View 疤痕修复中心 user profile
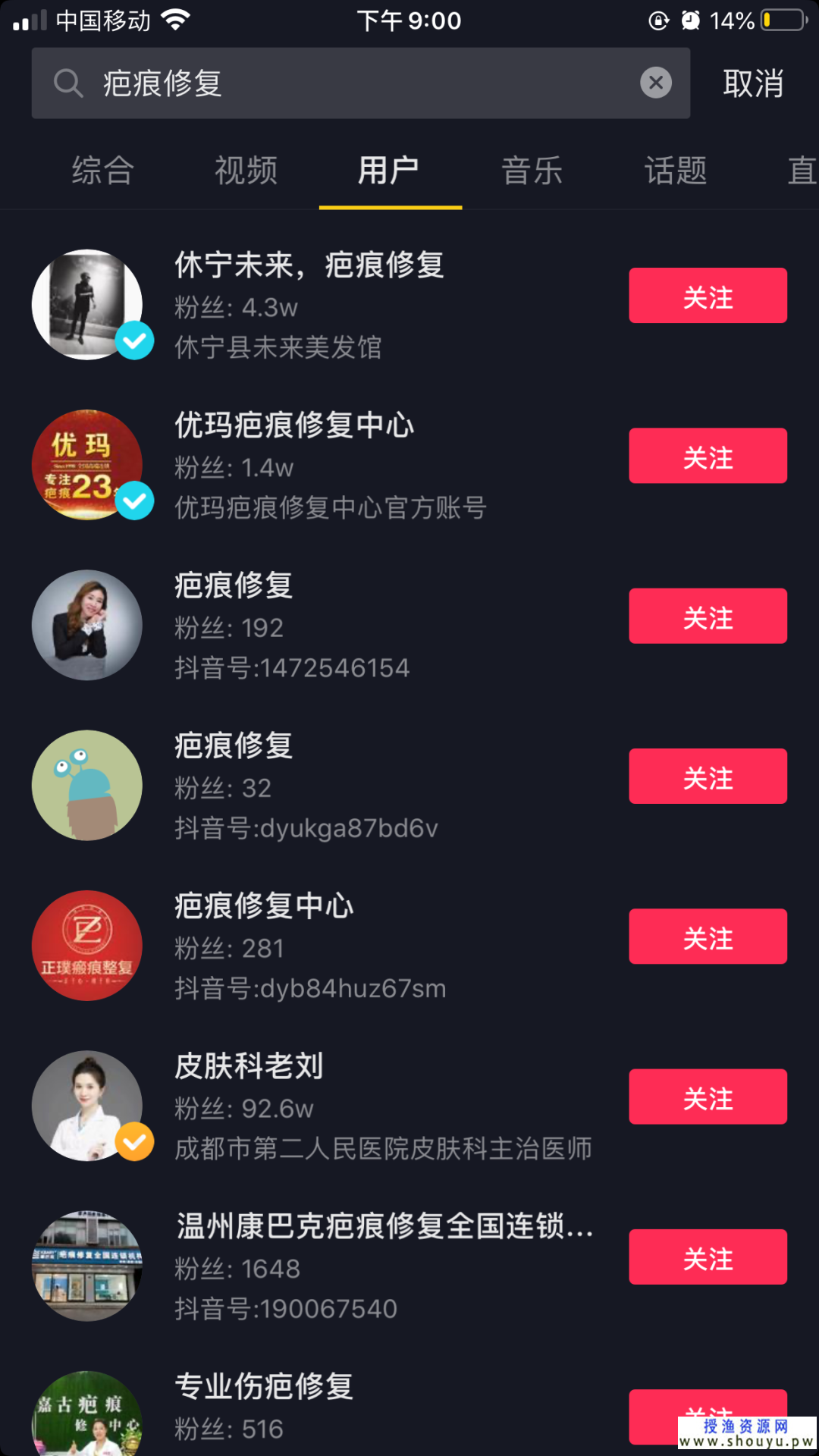 [x=264, y=906]
